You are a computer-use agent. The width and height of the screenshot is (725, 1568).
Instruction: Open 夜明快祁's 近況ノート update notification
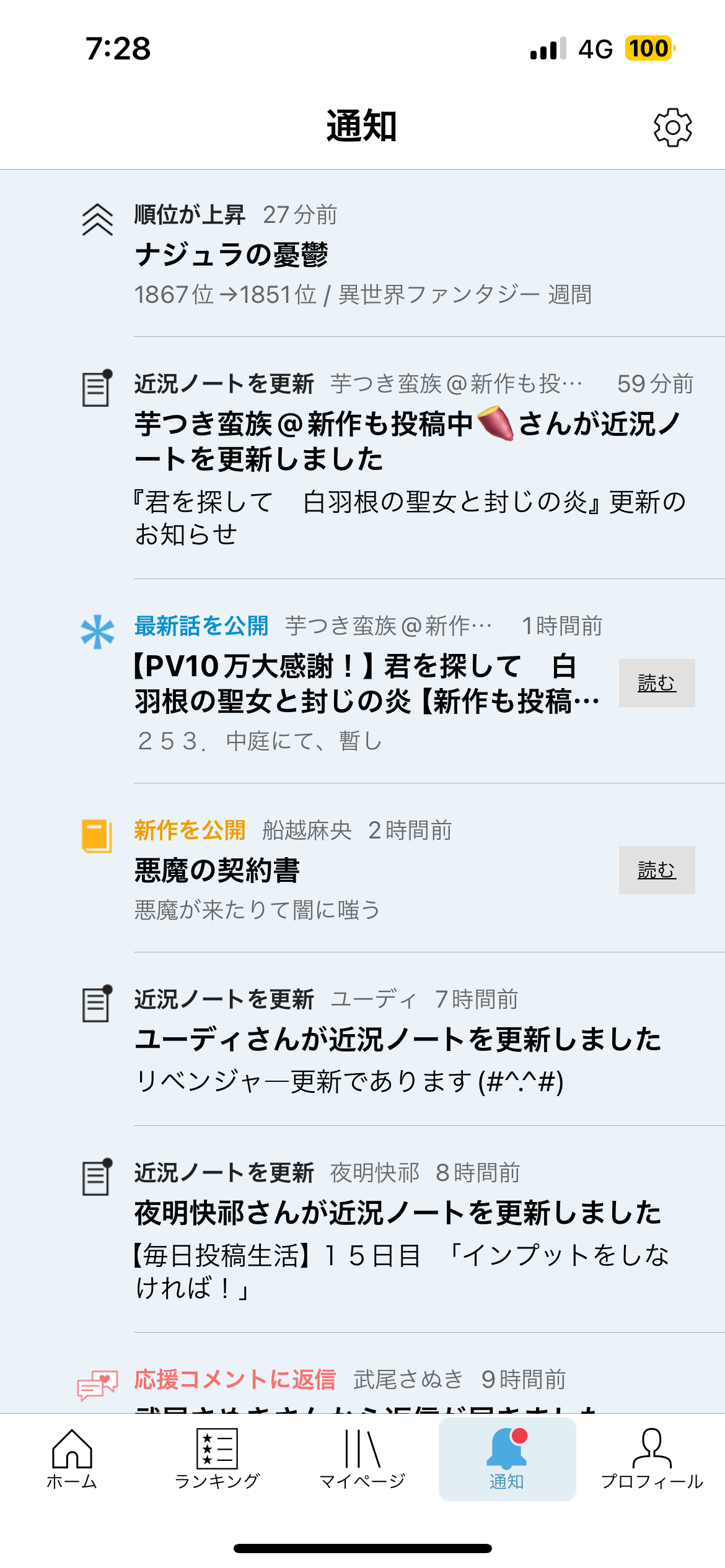click(x=397, y=1214)
